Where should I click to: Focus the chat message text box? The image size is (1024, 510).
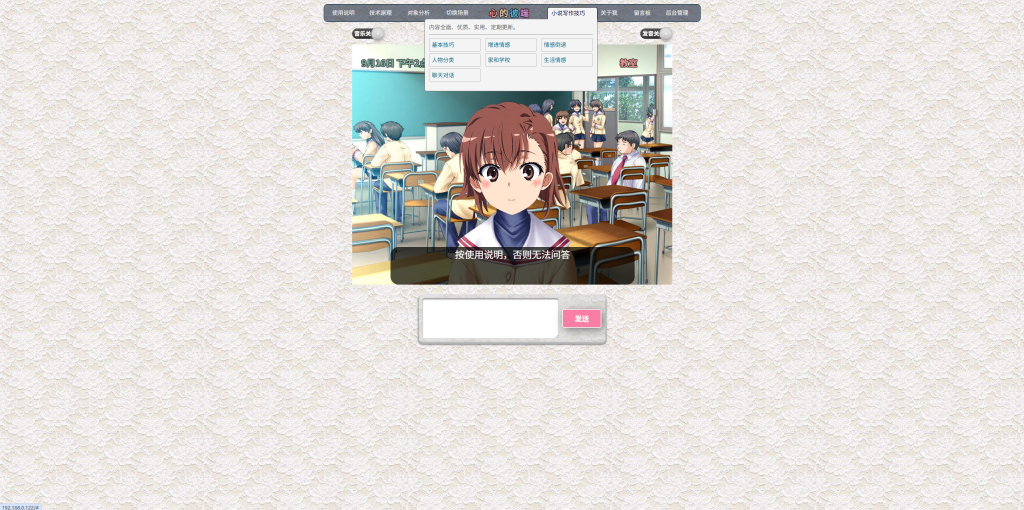tap(490, 319)
